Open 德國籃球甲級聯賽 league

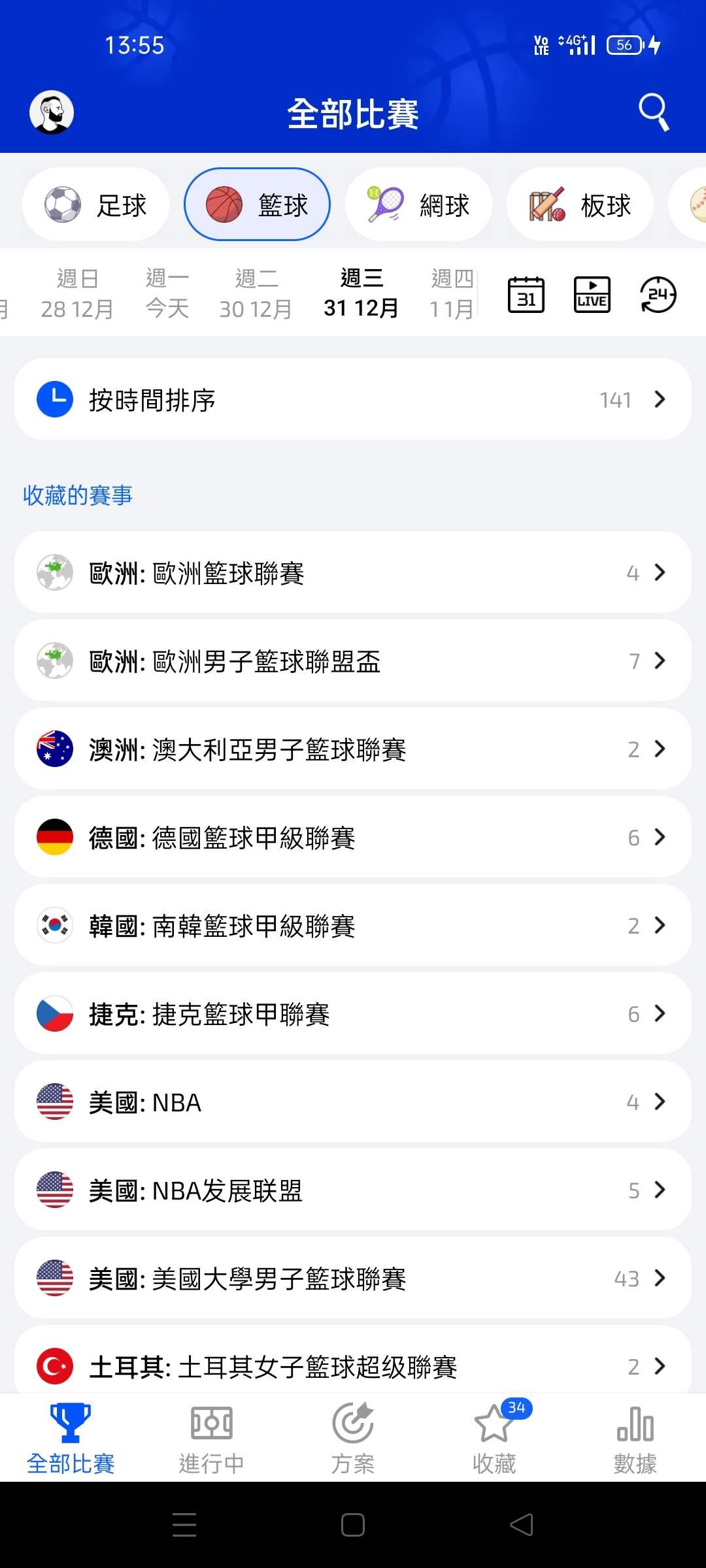(x=353, y=838)
